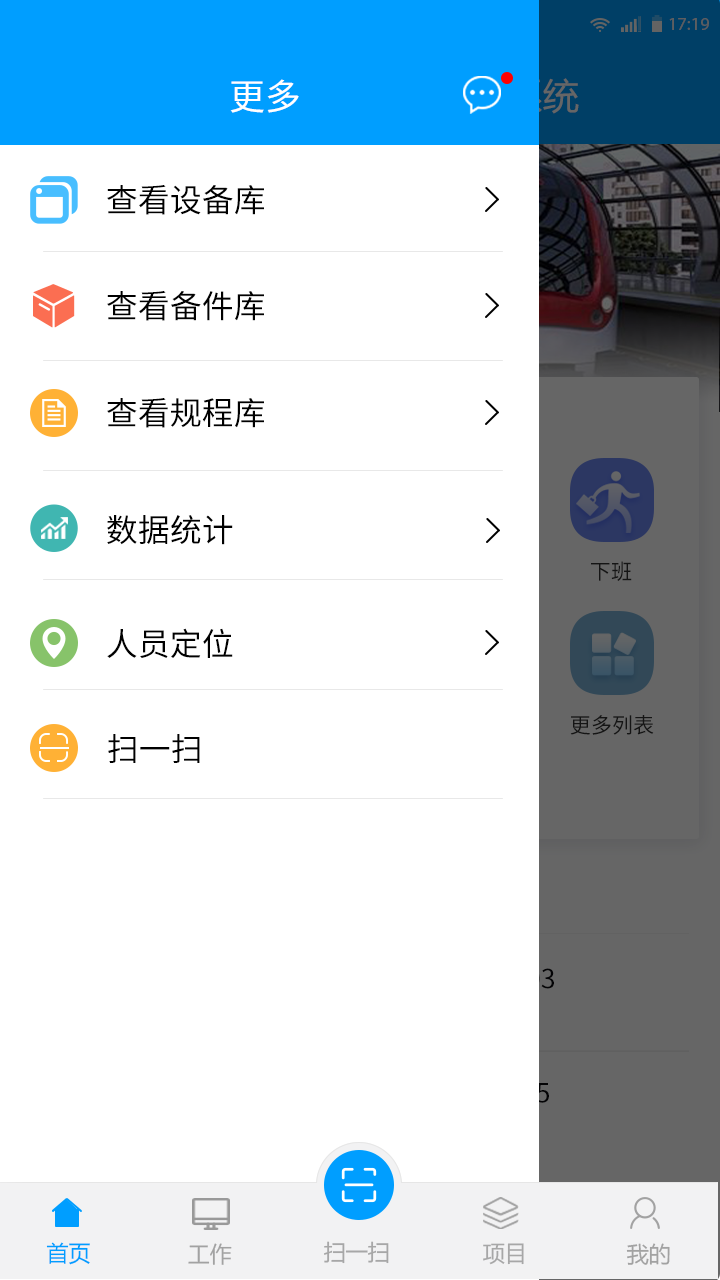Viewport: 720px width, 1280px height.
Task: Open the 数据统计 statistics chart icon
Action: coord(53,530)
